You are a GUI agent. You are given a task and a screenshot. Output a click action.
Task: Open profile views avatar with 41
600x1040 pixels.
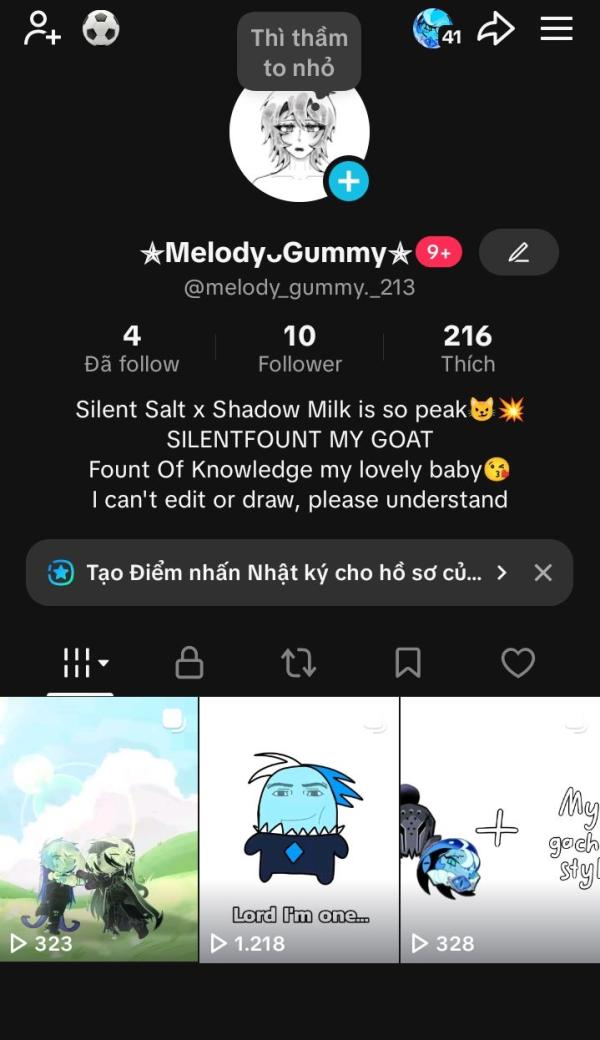(437, 29)
